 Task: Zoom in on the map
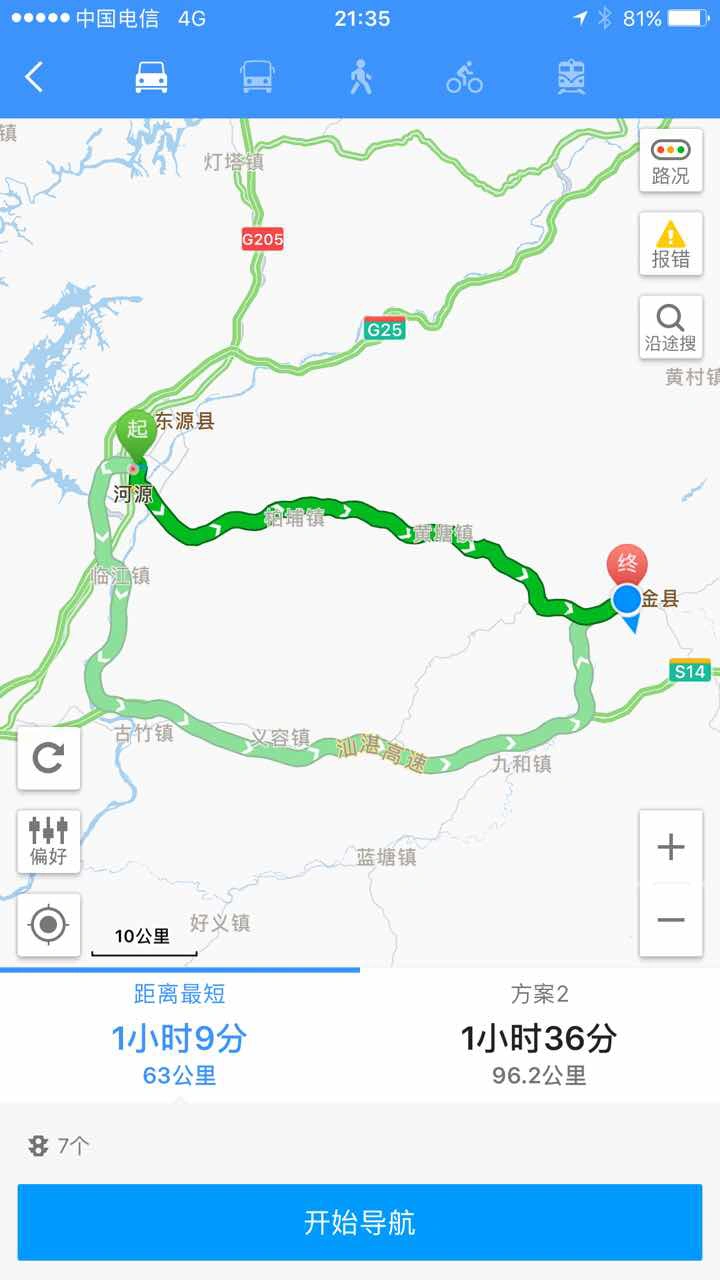coord(670,848)
